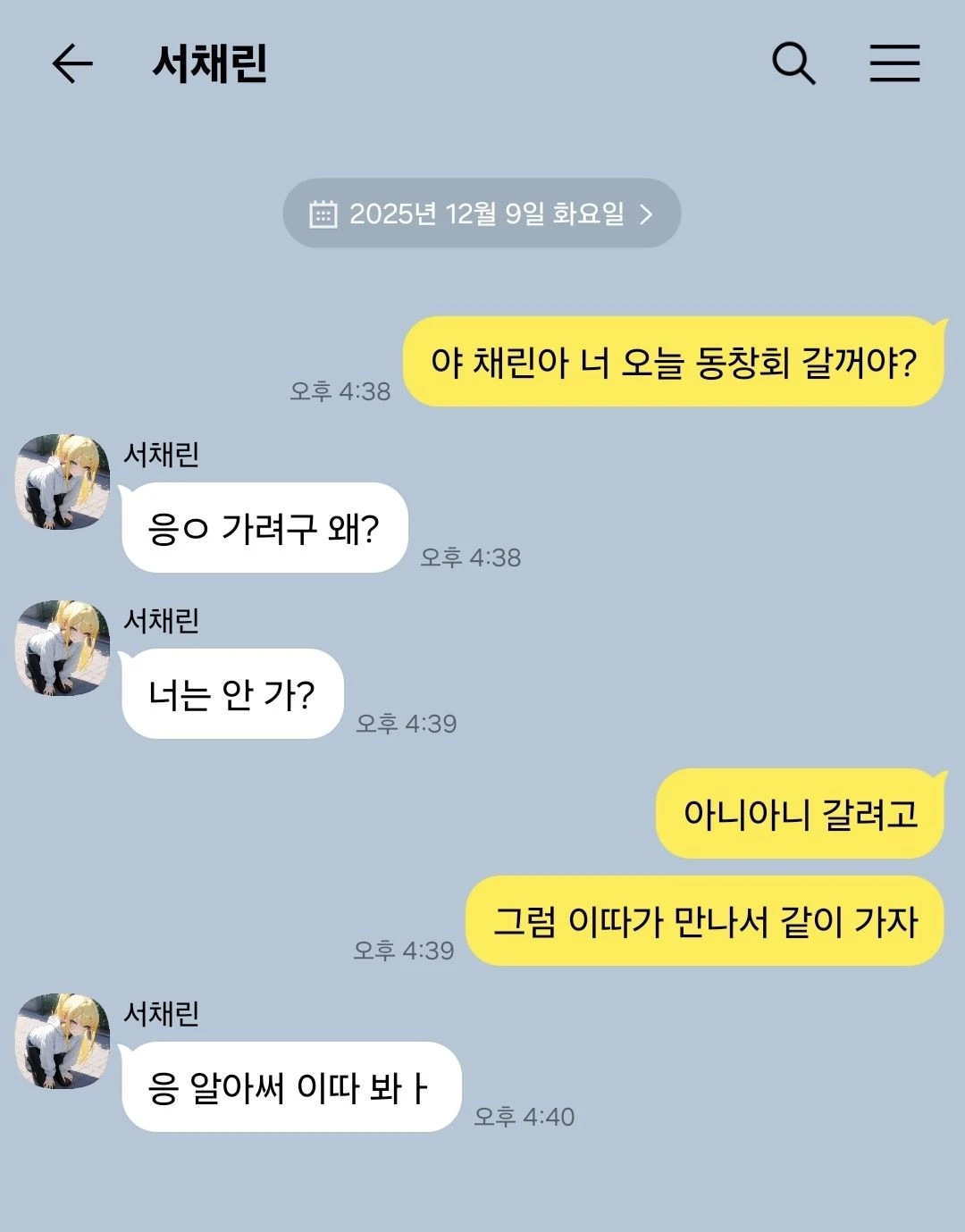Open the 2025년 12월 9일 date chip
965x1232 pixels.
tap(482, 214)
